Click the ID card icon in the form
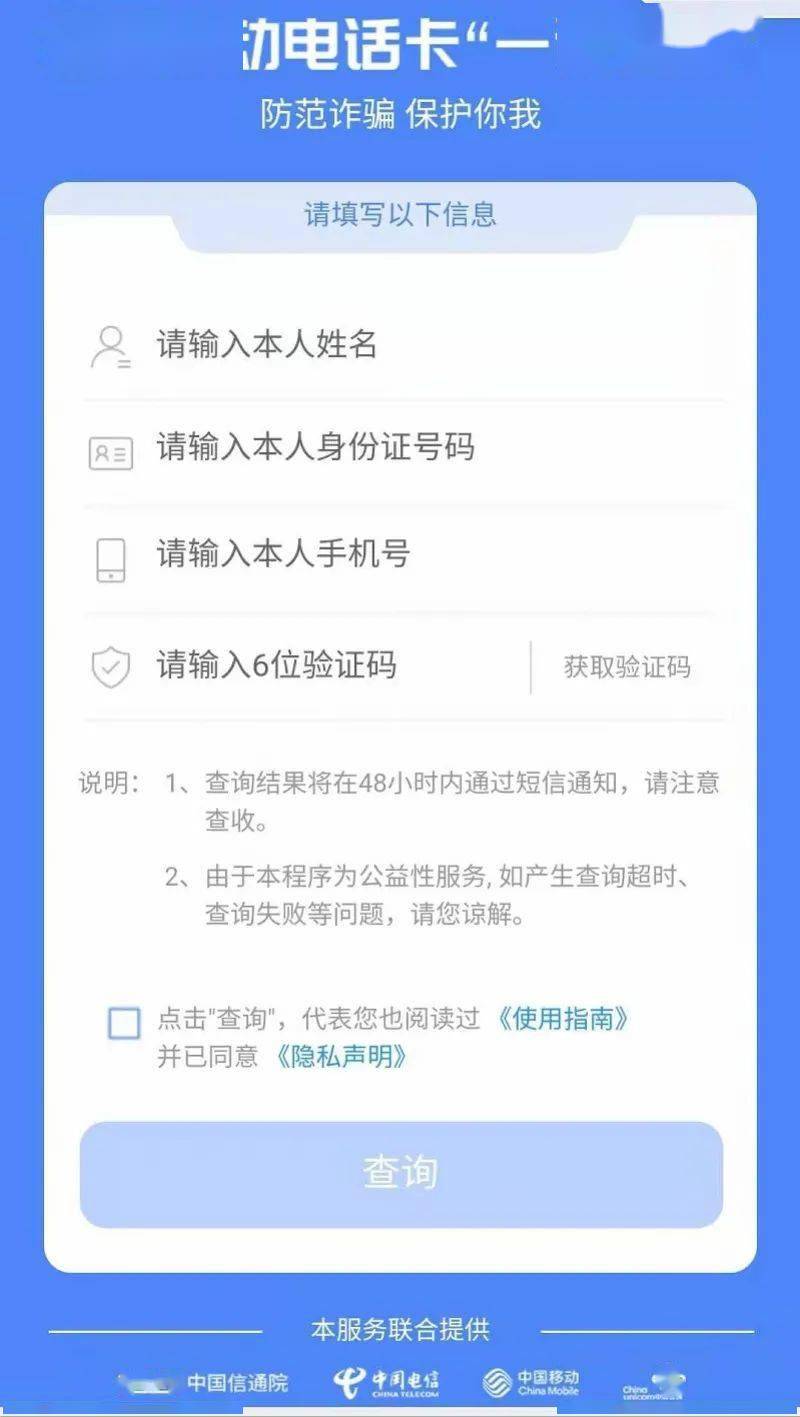The image size is (800, 1417). click(112, 452)
